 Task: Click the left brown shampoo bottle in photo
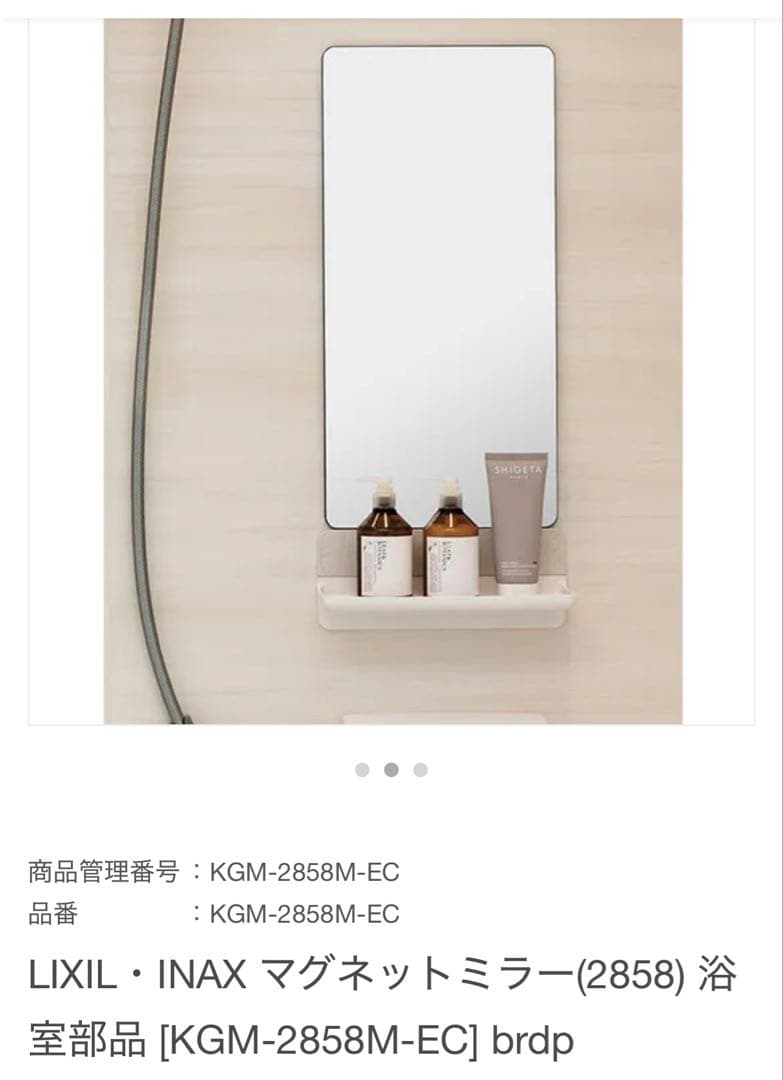point(385,535)
